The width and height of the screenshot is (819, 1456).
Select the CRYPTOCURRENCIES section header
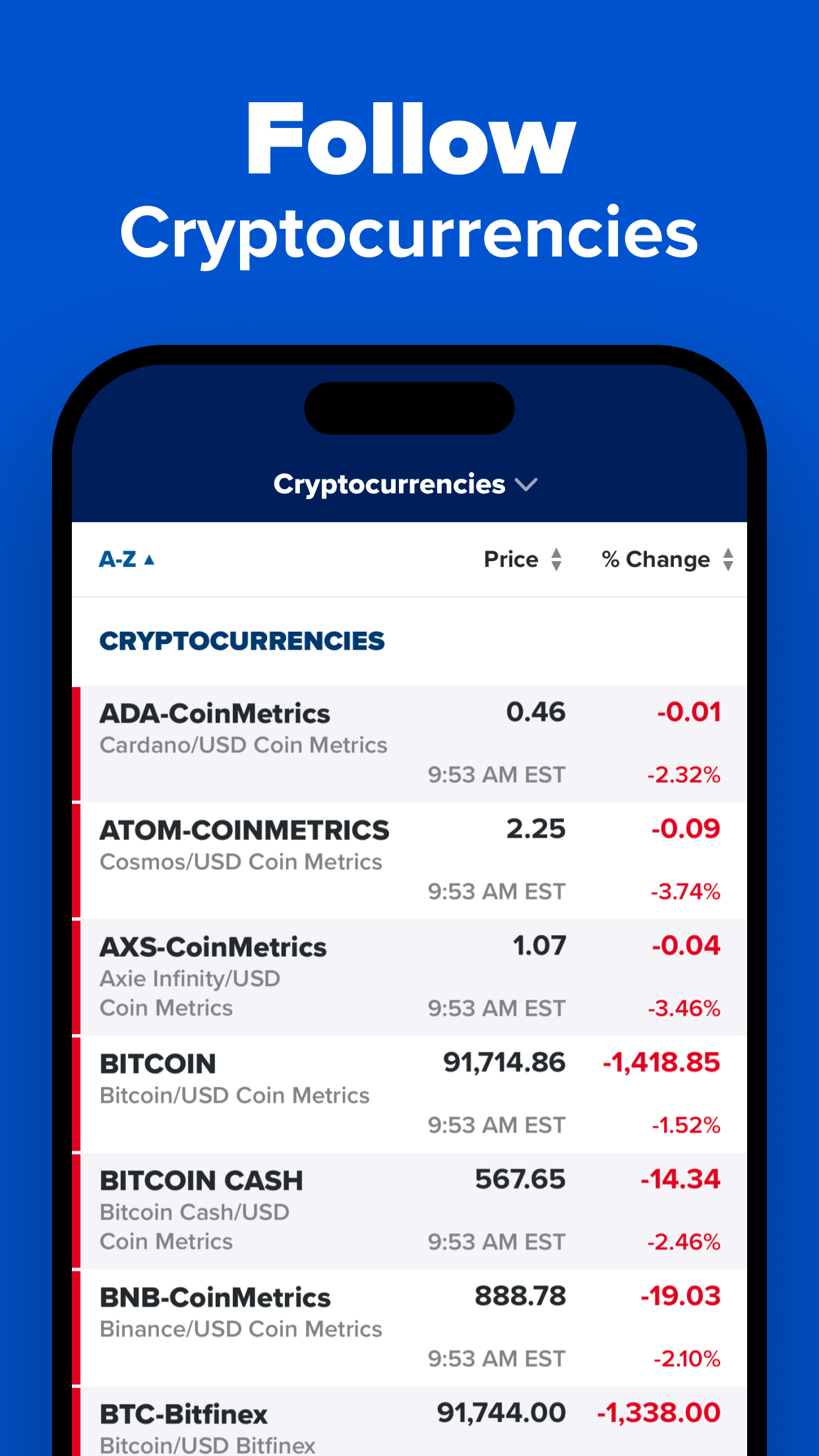pyautogui.click(x=243, y=640)
